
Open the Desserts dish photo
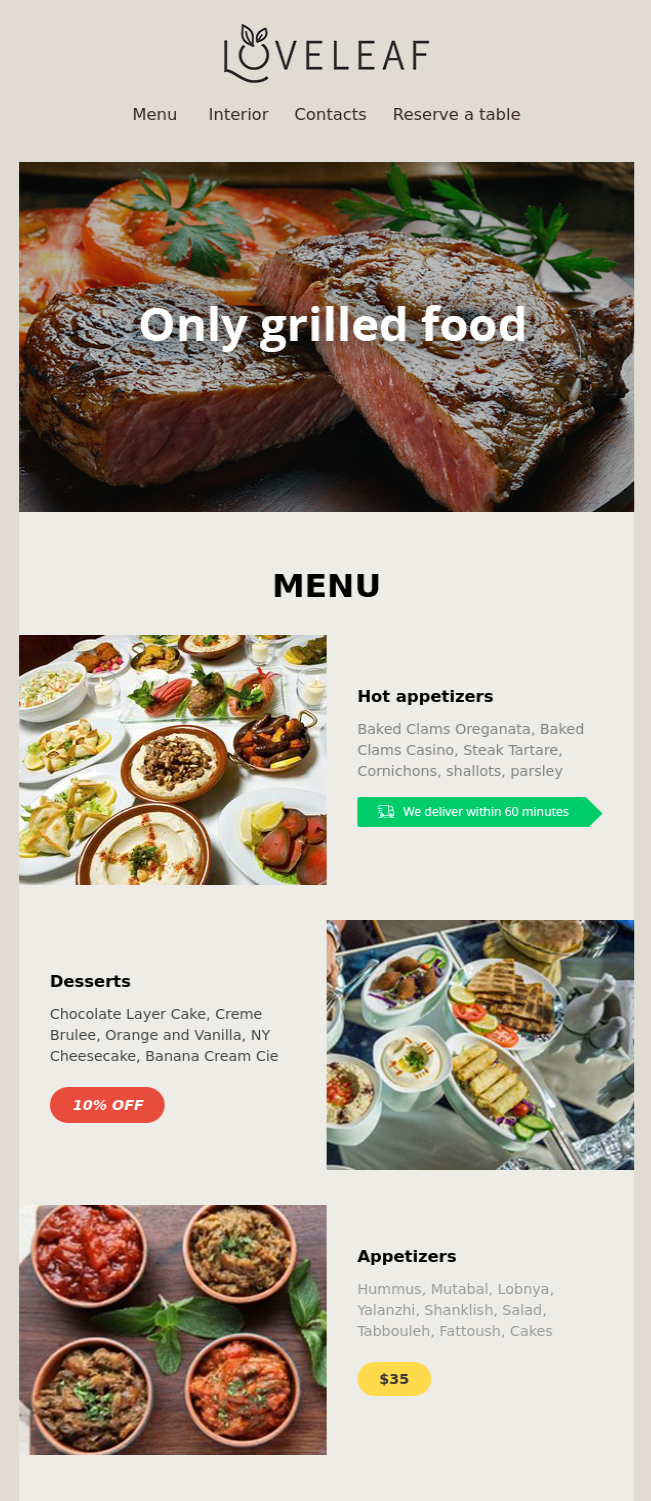pyautogui.click(x=480, y=1045)
